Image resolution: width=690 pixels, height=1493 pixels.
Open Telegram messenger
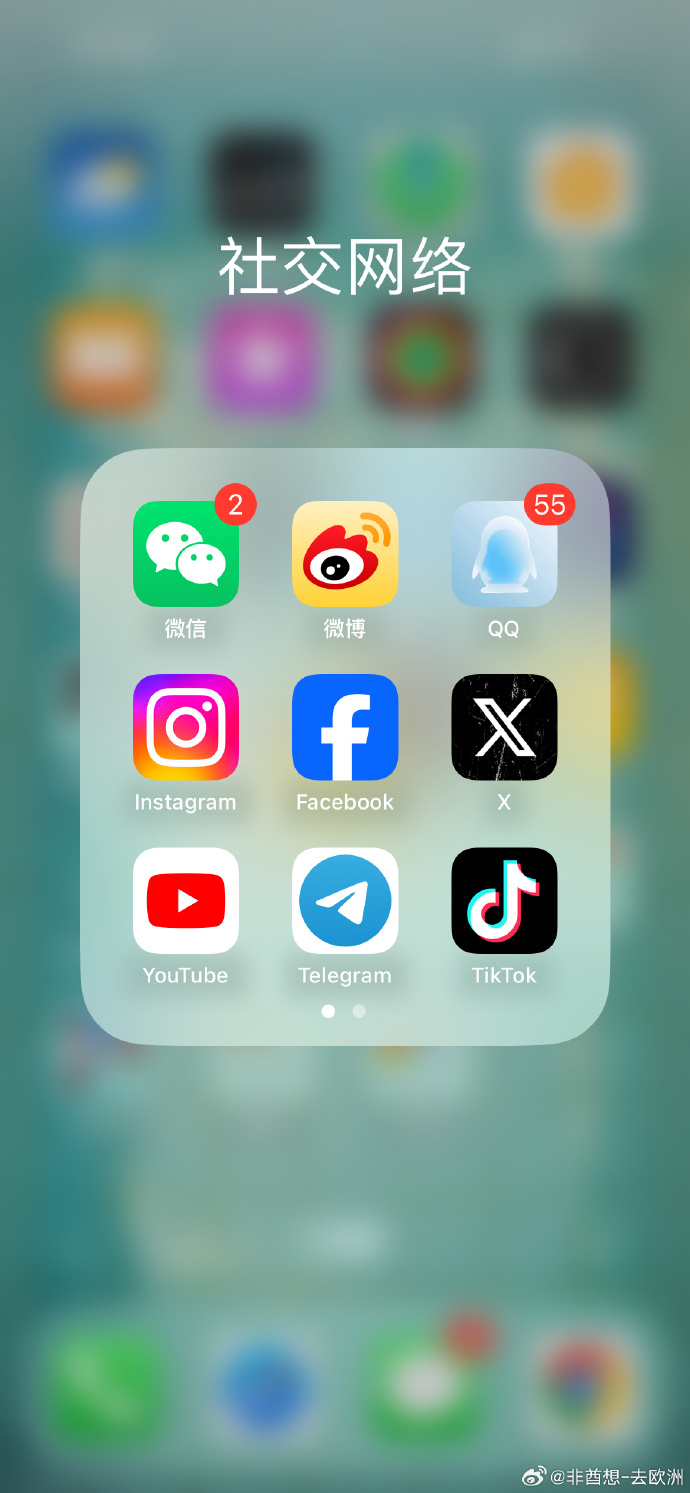click(x=345, y=900)
